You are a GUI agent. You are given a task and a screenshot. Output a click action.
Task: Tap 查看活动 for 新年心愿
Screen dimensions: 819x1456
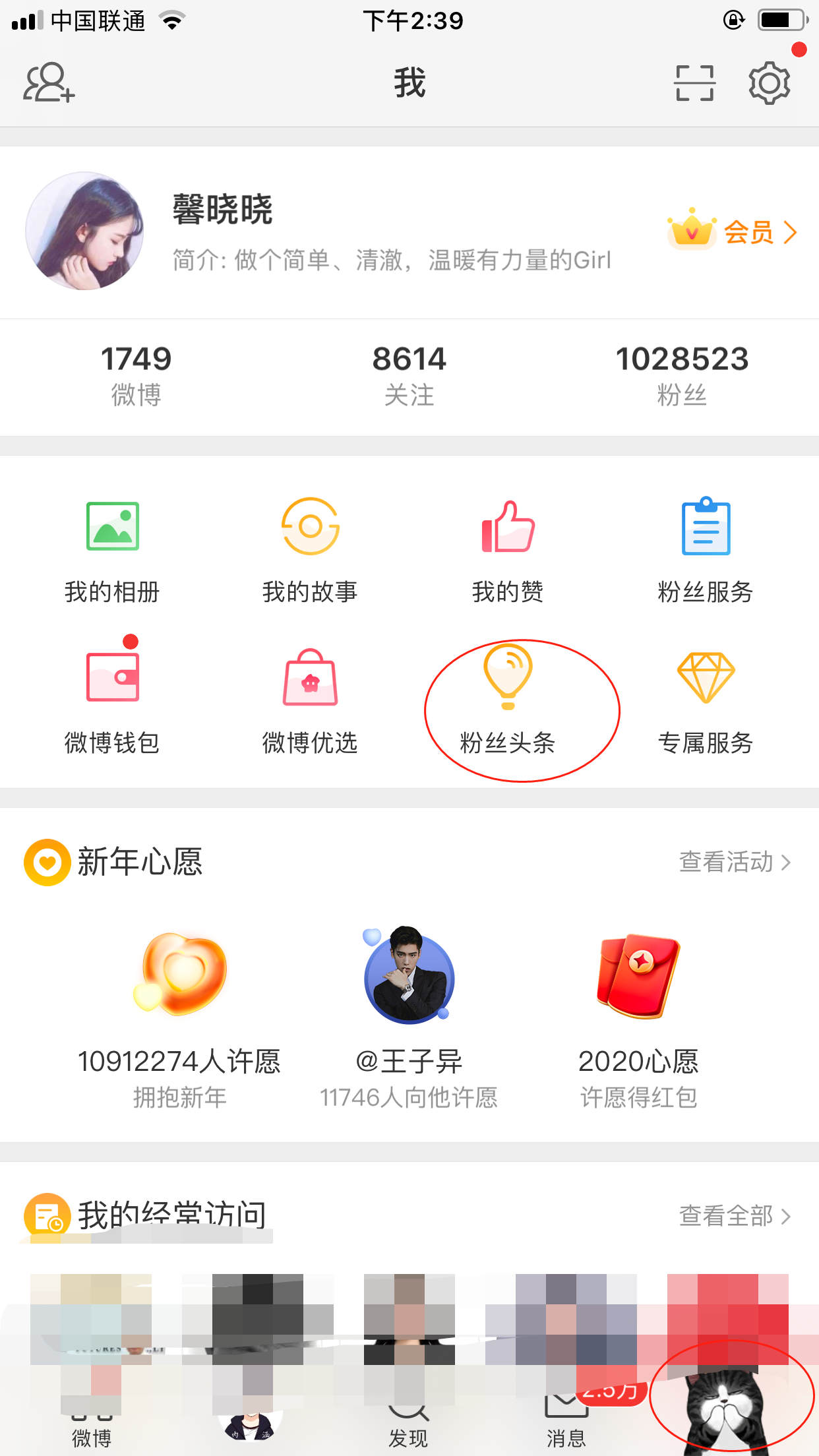click(x=735, y=862)
